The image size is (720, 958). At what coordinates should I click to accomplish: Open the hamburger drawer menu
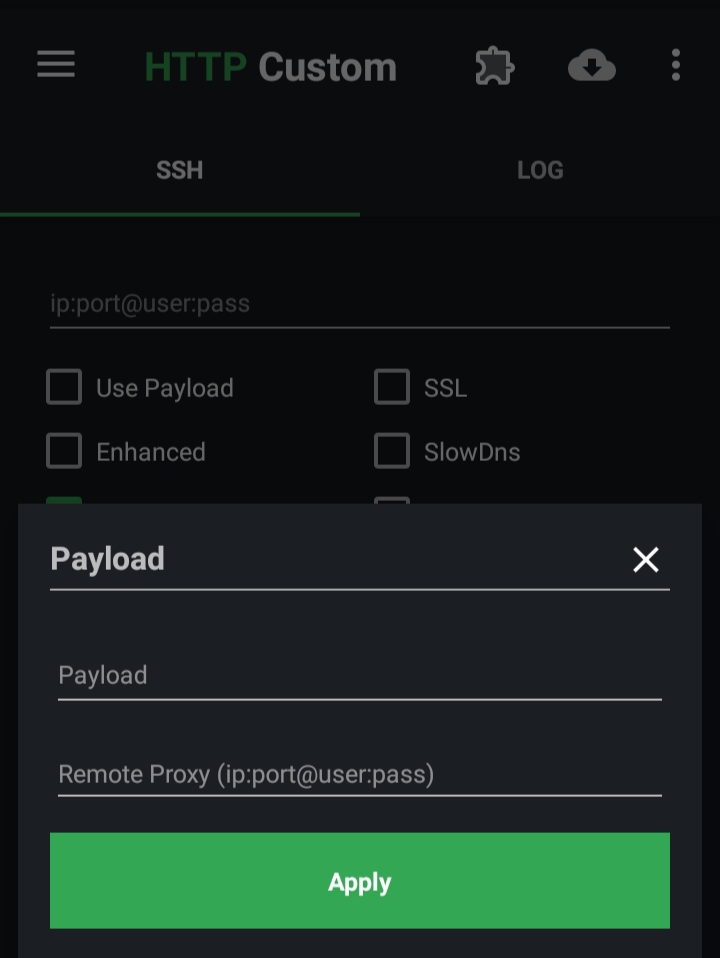(56, 66)
